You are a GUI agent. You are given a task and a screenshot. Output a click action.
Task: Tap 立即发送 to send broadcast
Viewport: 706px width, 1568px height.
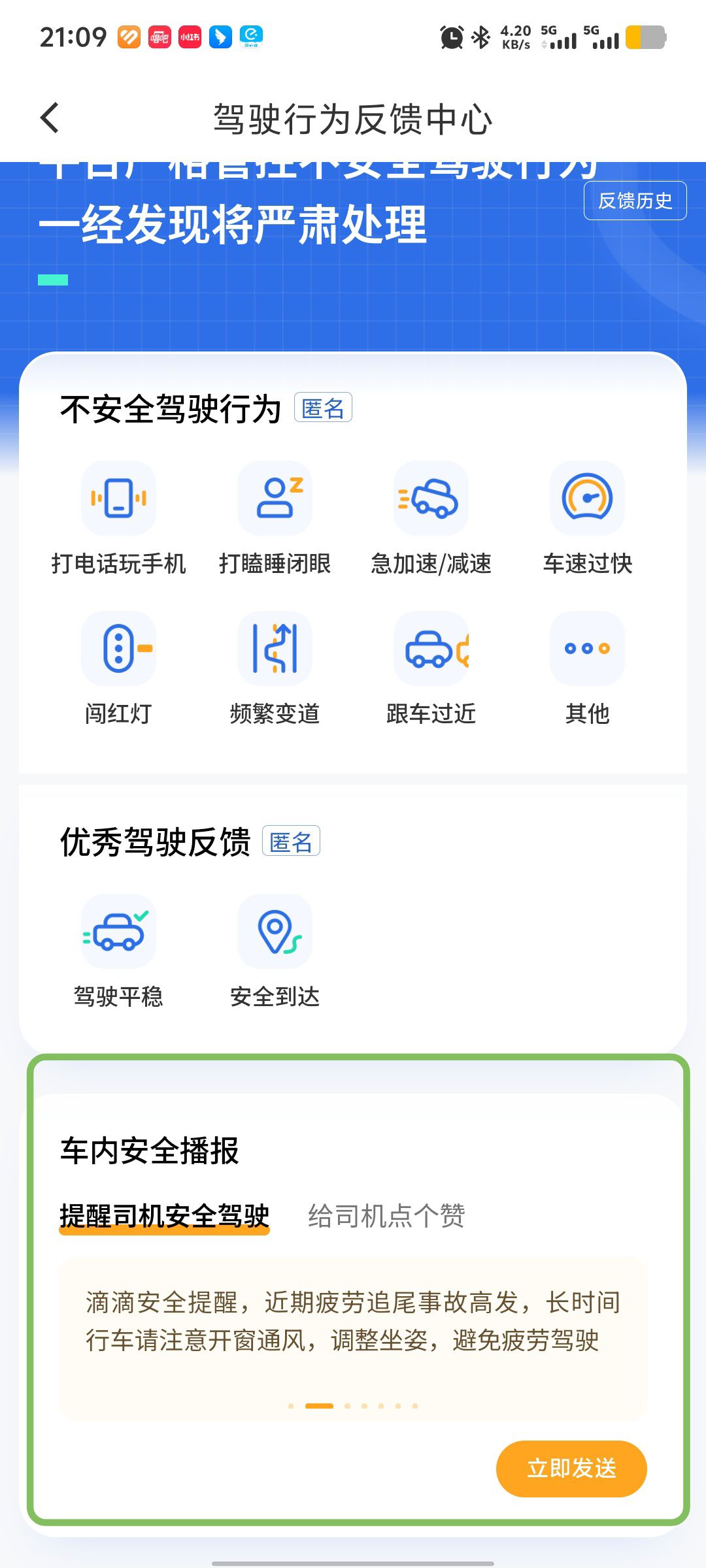click(571, 1469)
